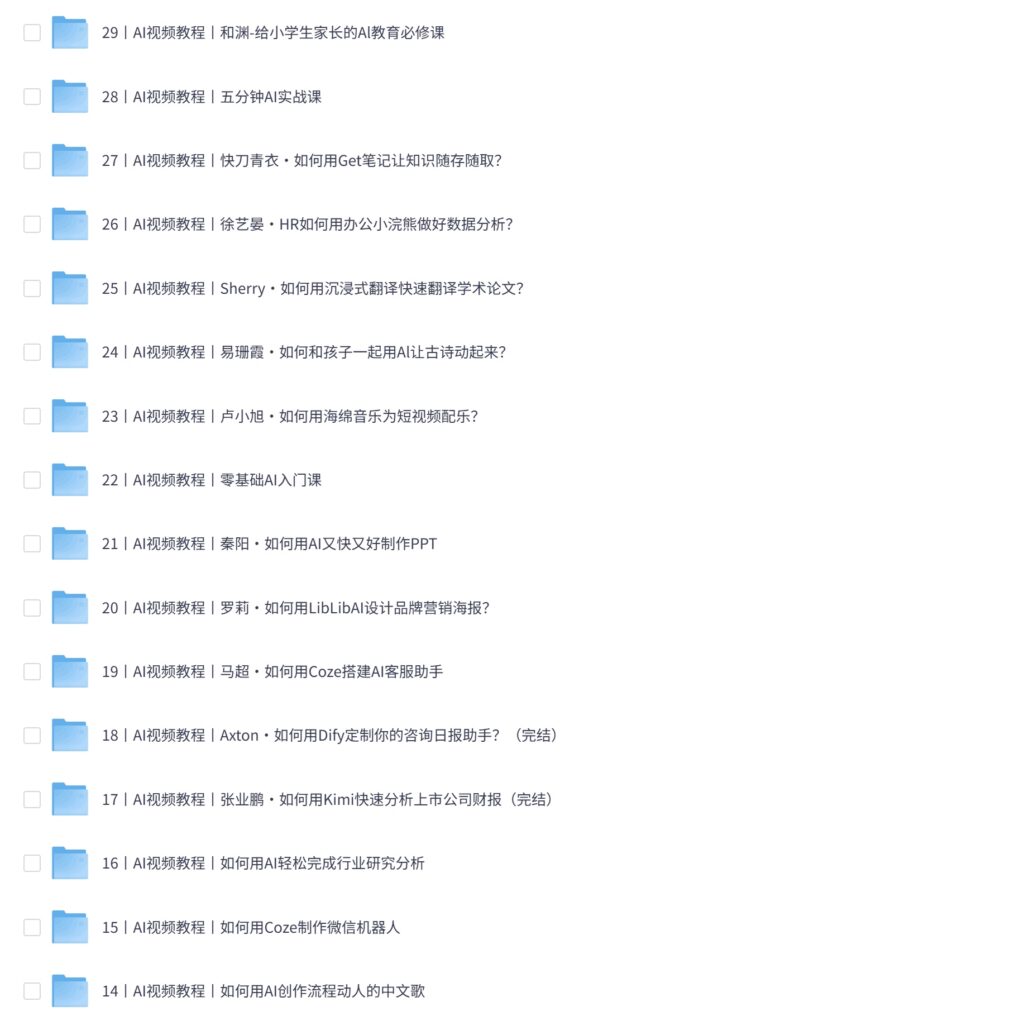Image resolution: width=1024 pixels, height=1016 pixels.
Task: Open folder 17 张业鹏 Kimi财报
Action: click(327, 800)
